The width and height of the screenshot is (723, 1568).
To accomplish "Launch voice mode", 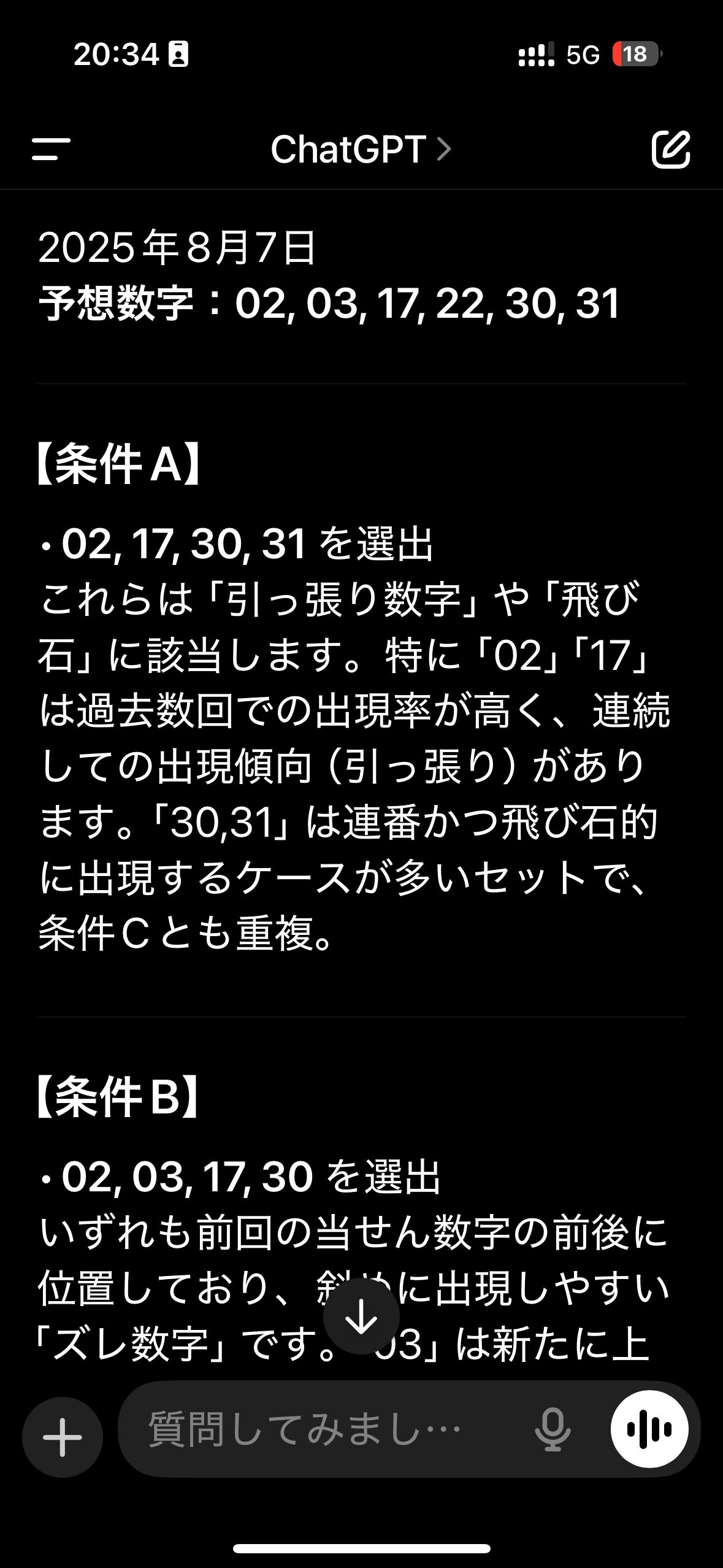I will point(649,1429).
